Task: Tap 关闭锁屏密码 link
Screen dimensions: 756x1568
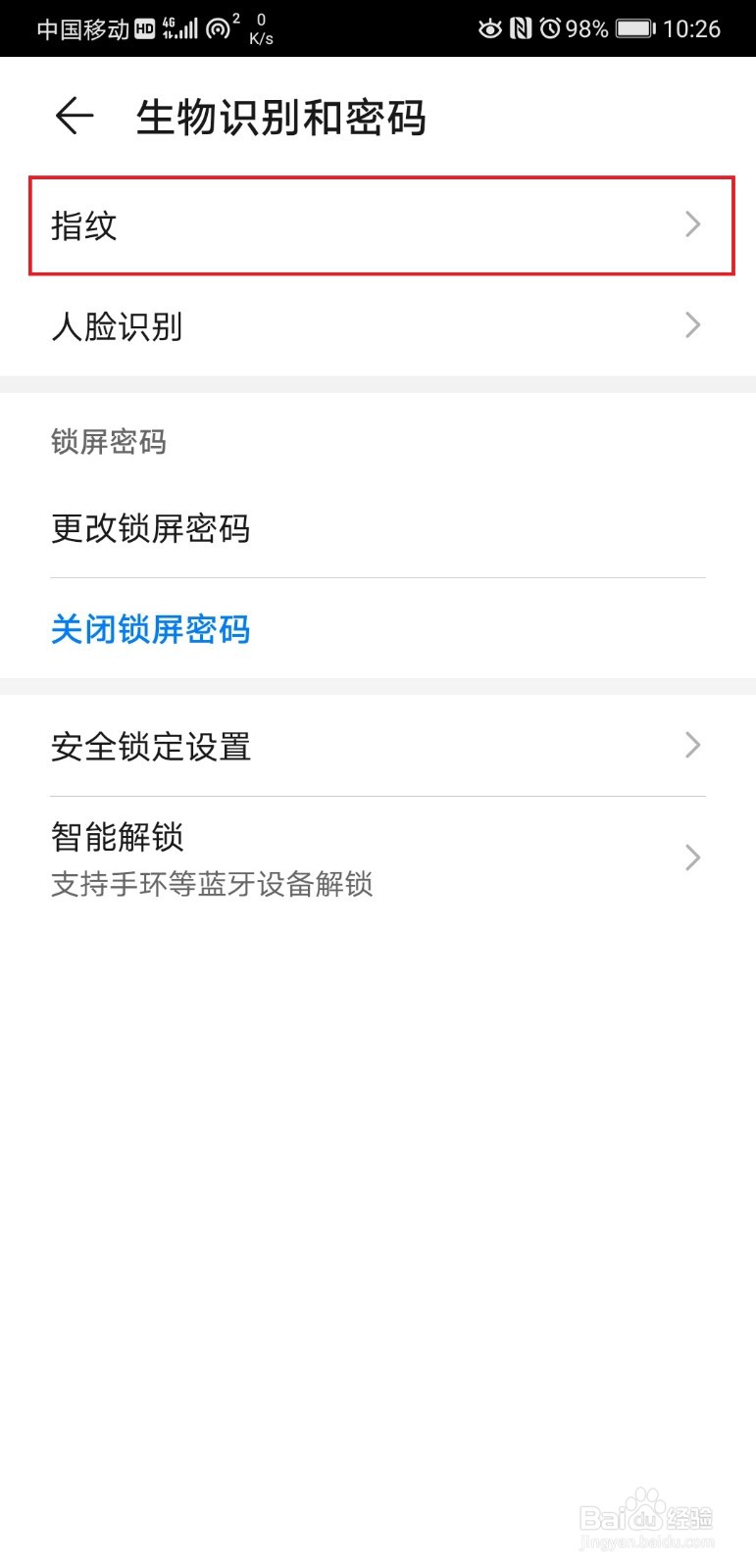Action: pyautogui.click(x=150, y=630)
